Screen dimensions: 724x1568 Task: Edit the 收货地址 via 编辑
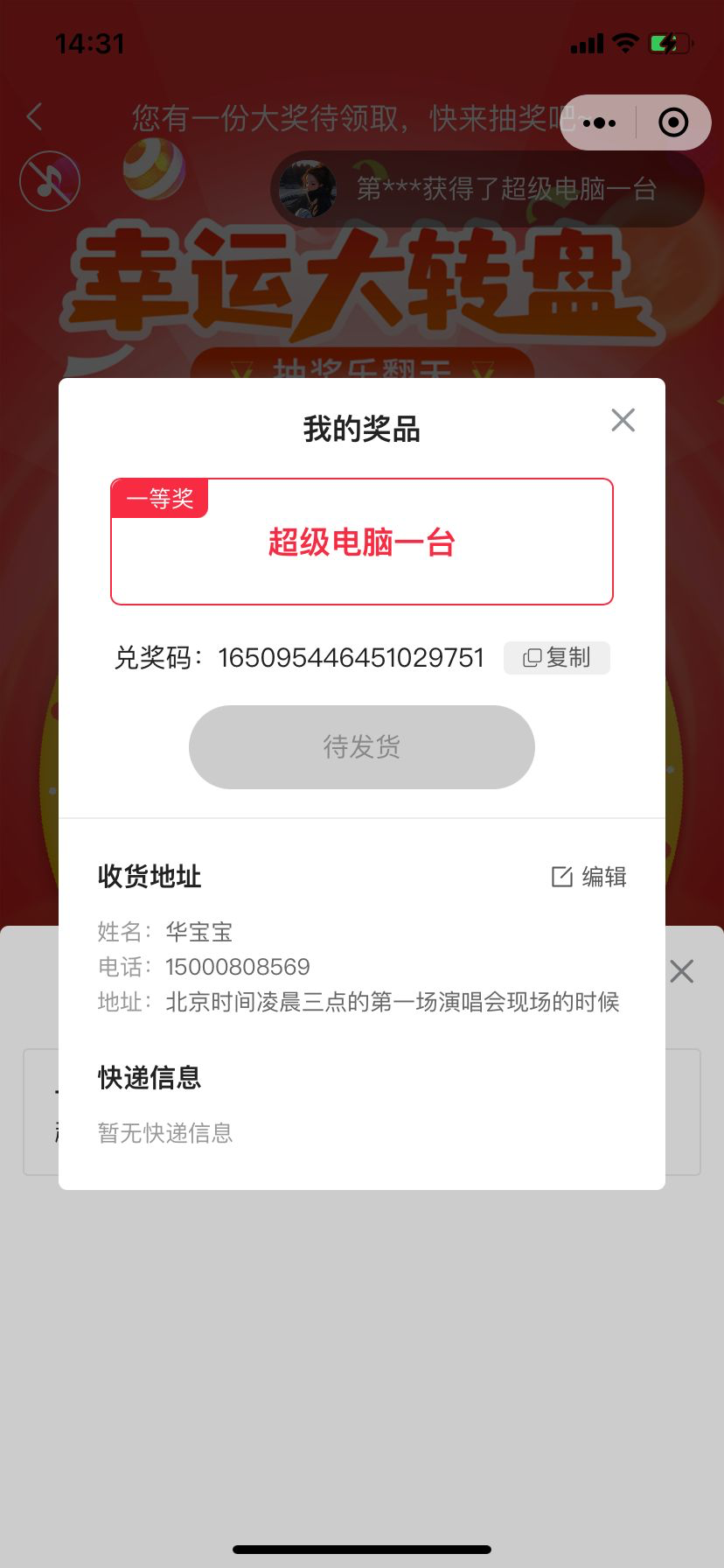(x=589, y=877)
